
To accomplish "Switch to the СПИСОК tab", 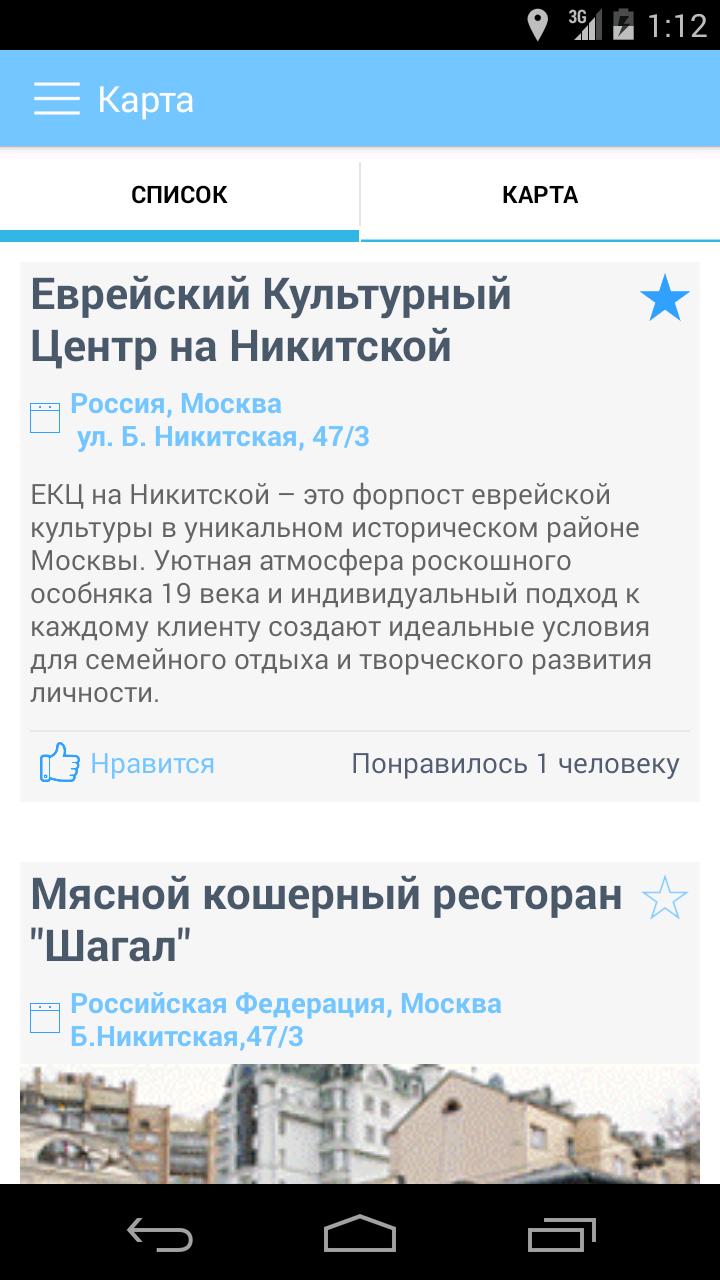I will [x=179, y=195].
